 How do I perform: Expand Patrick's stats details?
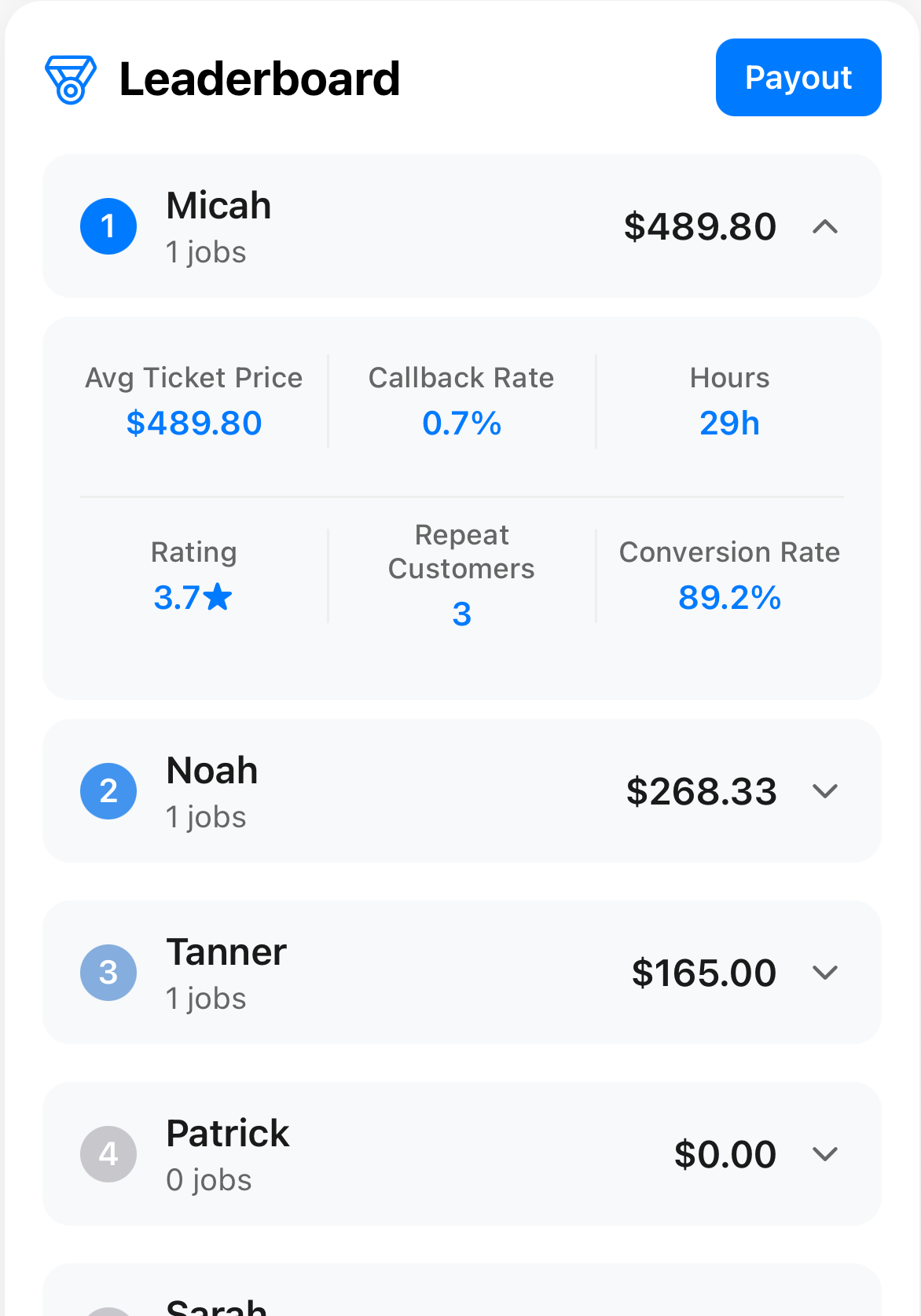[x=825, y=1154]
